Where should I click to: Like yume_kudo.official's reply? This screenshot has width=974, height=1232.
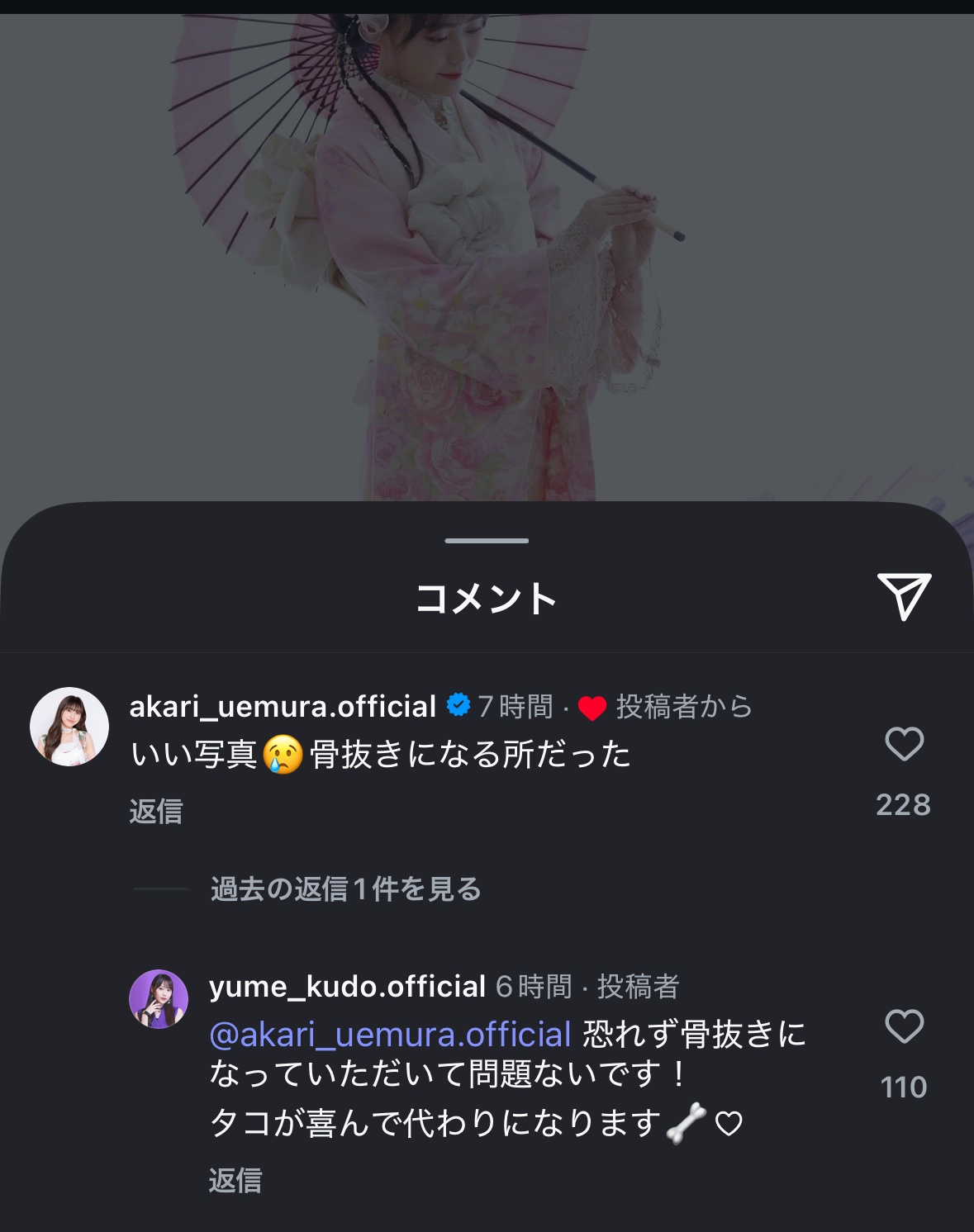pos(904,1026)
